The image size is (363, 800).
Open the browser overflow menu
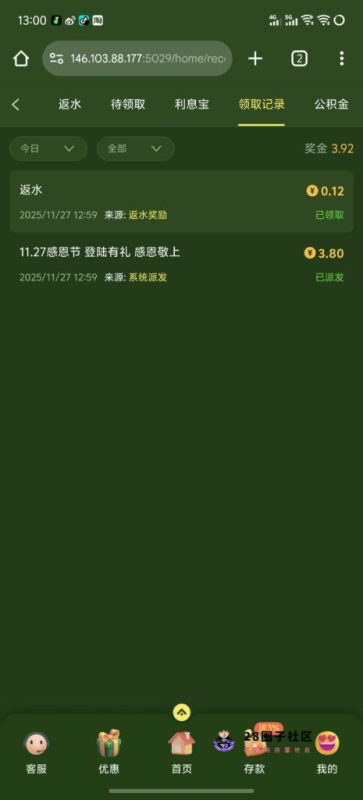(342, 59)
